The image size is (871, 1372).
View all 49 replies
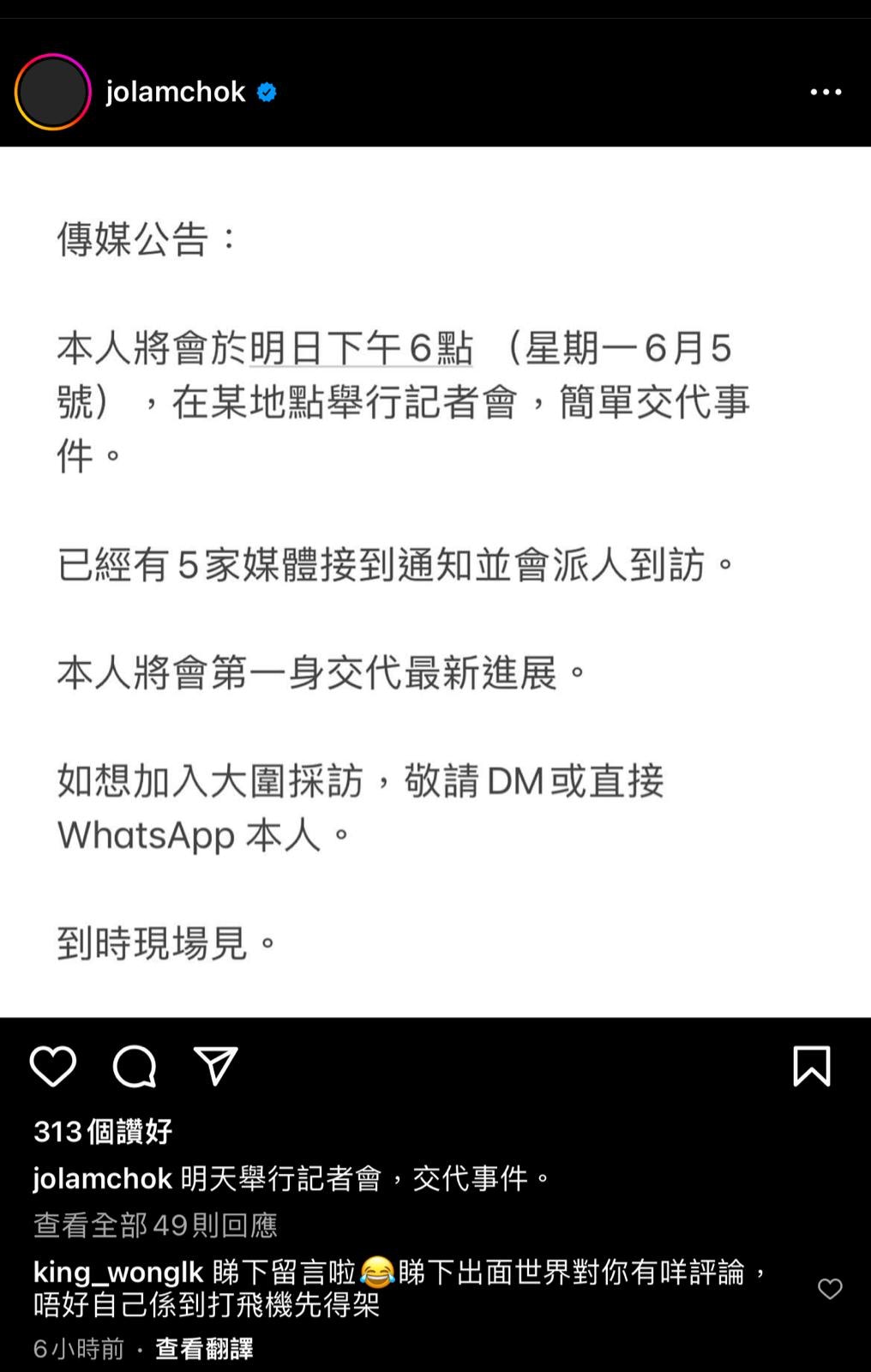coord(155,1225)
